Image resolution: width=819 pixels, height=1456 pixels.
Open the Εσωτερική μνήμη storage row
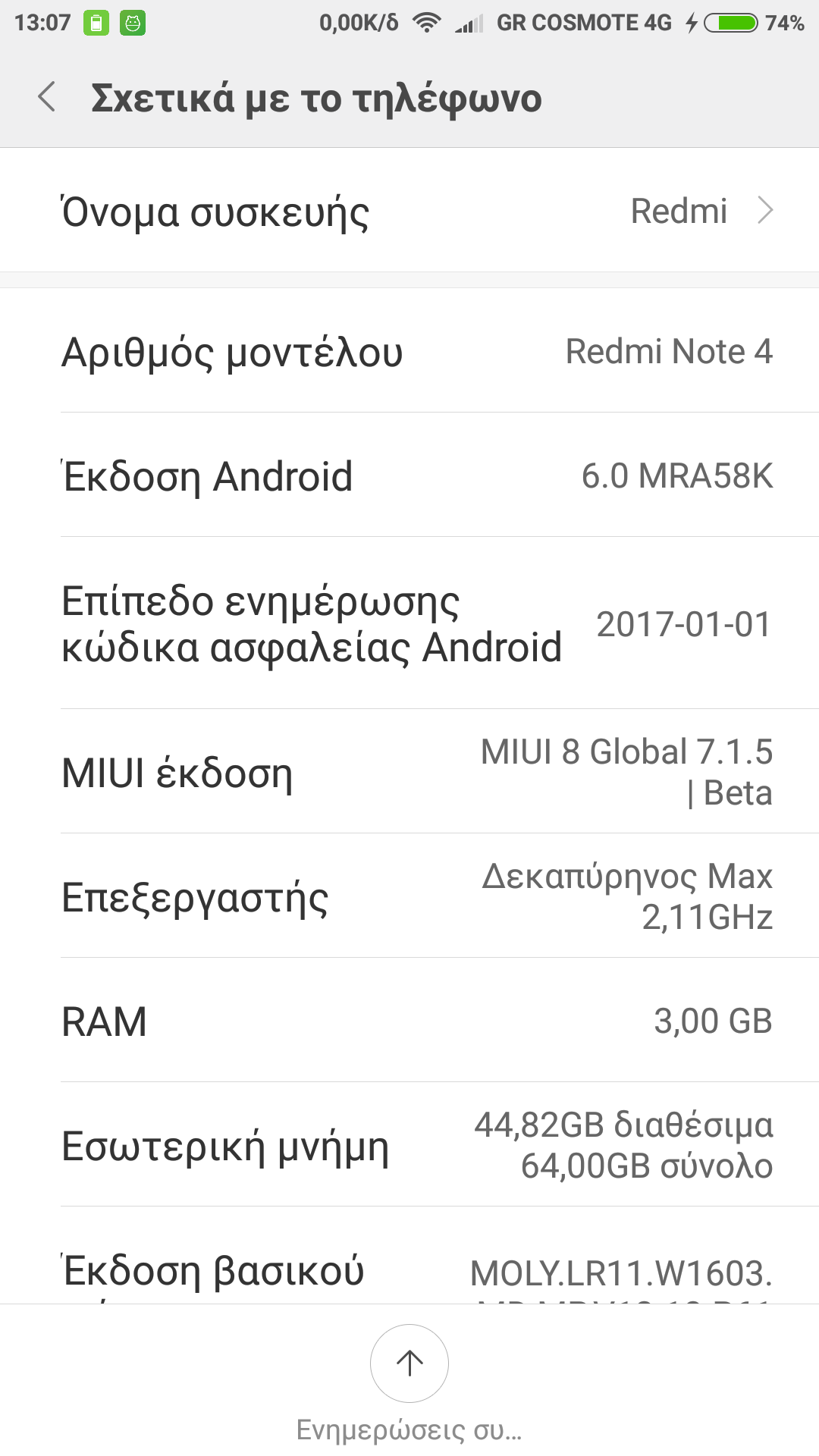409,1145
